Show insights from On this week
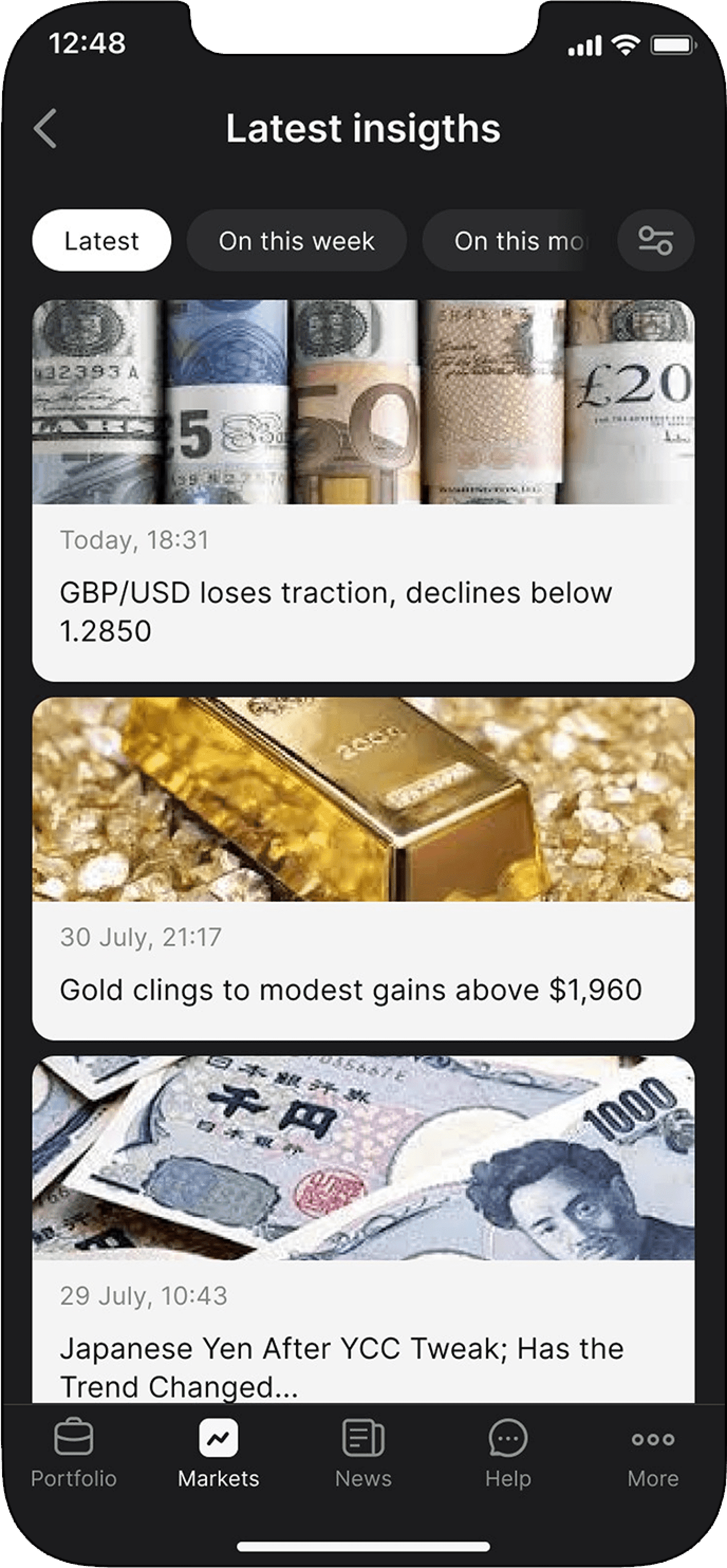Viewport: 727px width, 1568px height. [296, 241]
